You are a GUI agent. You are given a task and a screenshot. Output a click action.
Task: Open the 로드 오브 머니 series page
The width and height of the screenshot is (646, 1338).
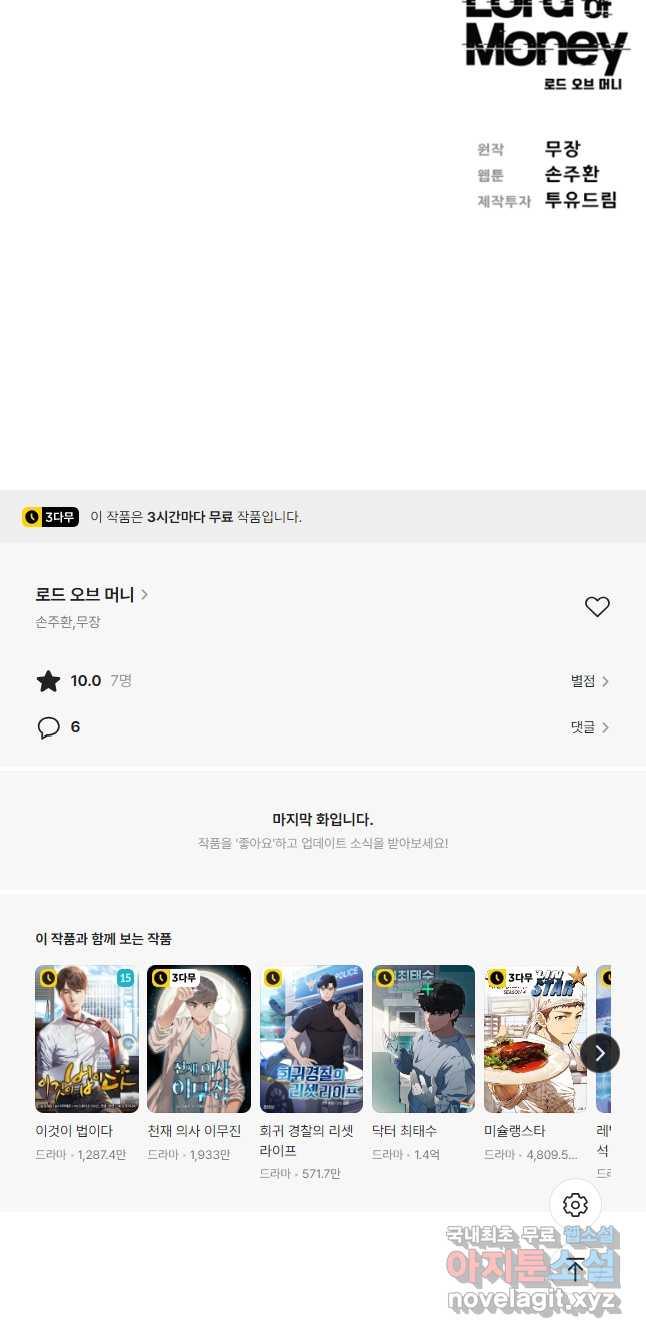tap(92, 595)
